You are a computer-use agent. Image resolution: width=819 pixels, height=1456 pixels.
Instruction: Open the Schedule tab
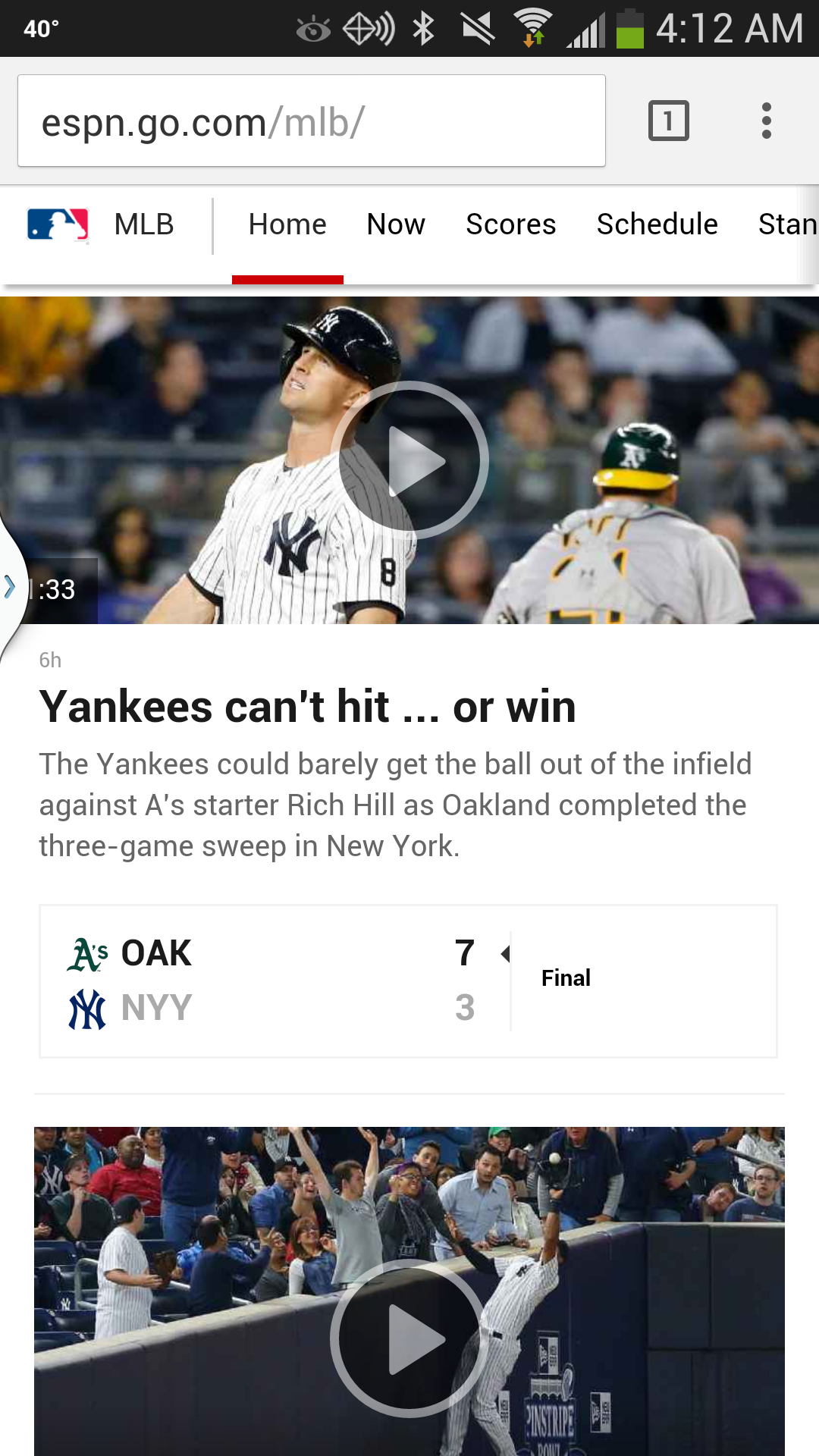[x=657, y=224]
